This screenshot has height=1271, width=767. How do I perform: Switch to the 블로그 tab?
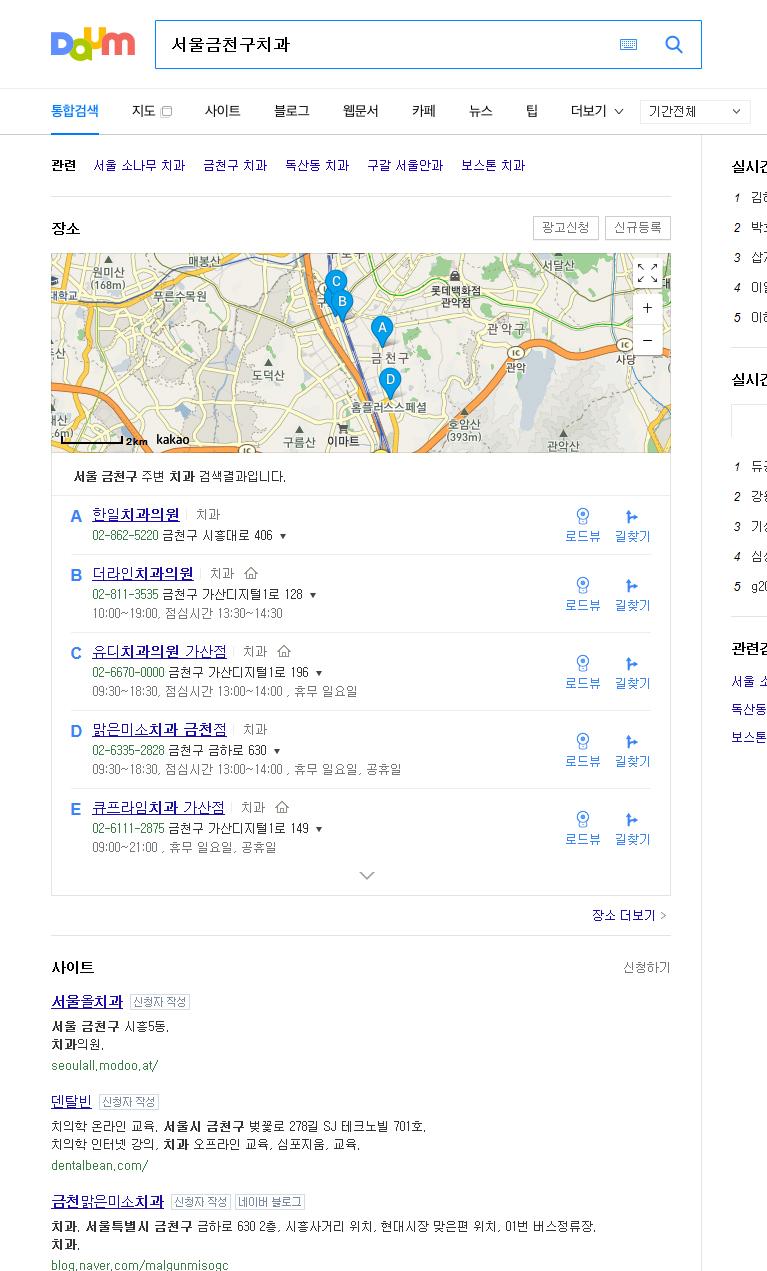click(x=291, y=111)
